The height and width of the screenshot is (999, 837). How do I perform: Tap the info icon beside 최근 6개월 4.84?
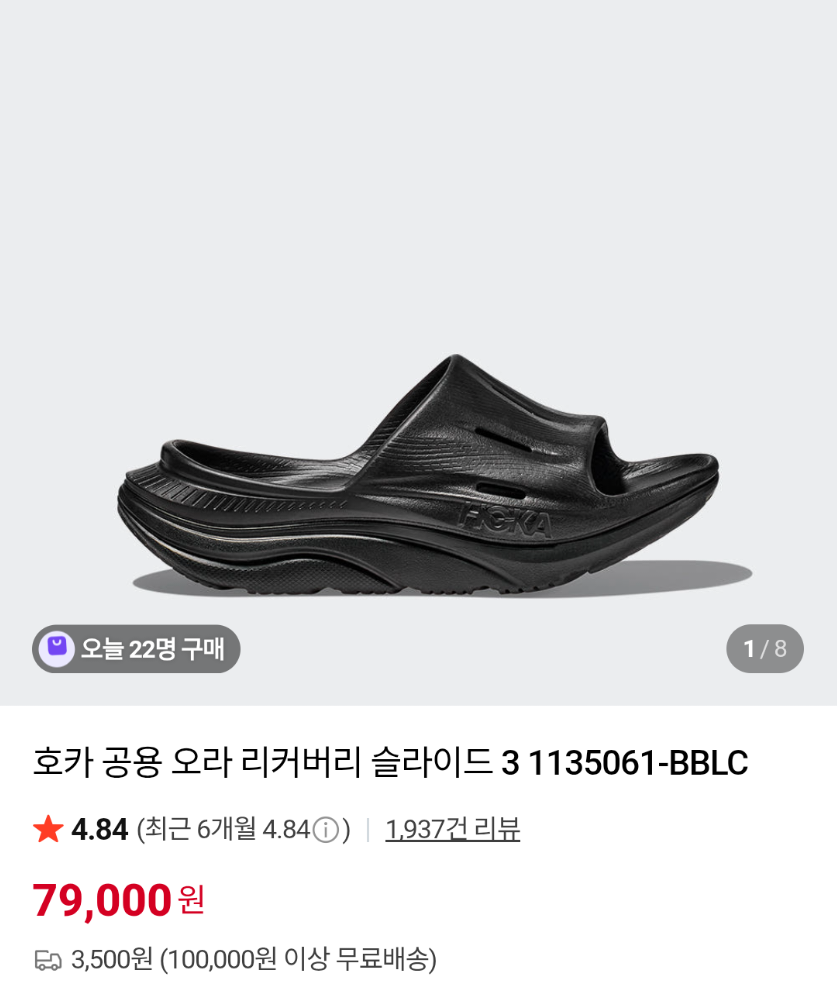tap(326, 830)
